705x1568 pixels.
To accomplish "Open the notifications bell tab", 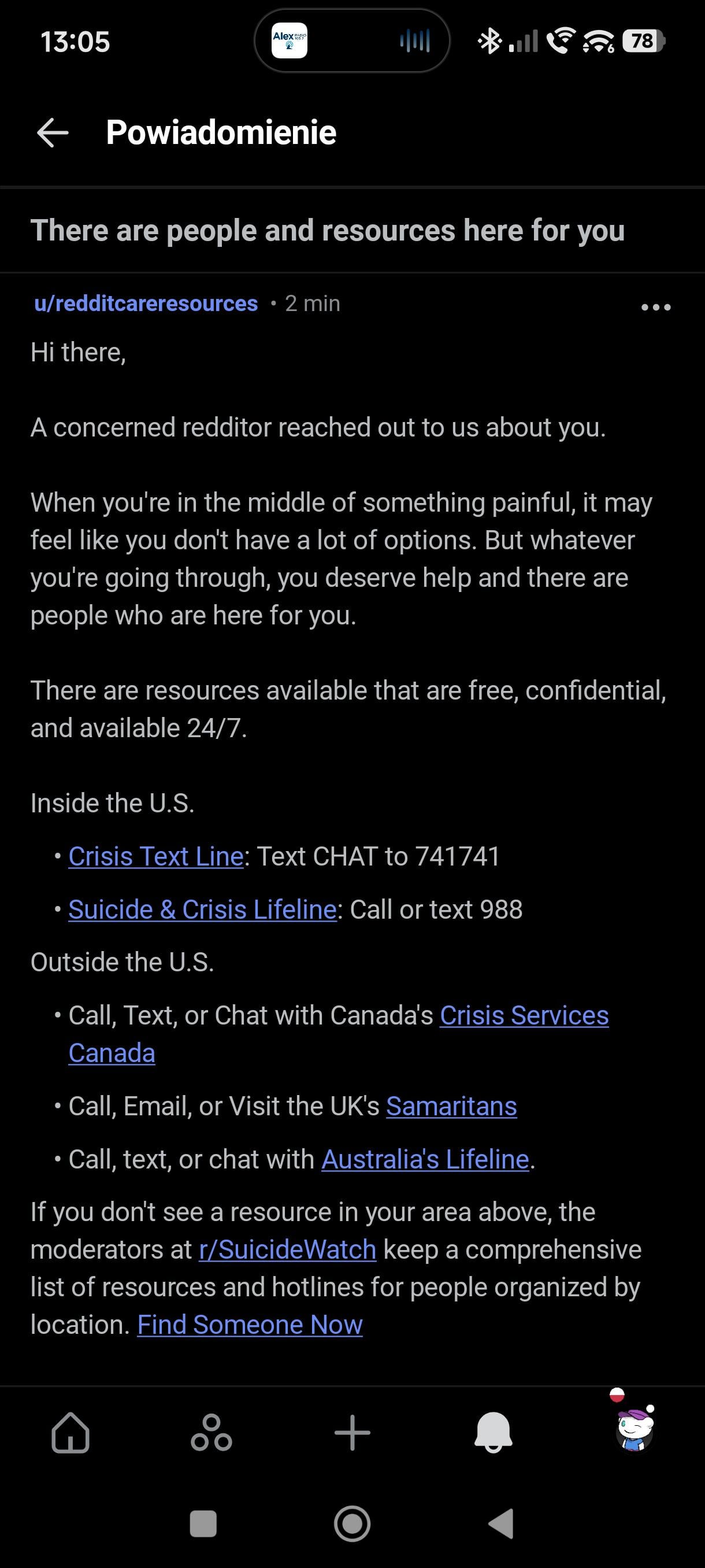I will tap(493, 1432).
